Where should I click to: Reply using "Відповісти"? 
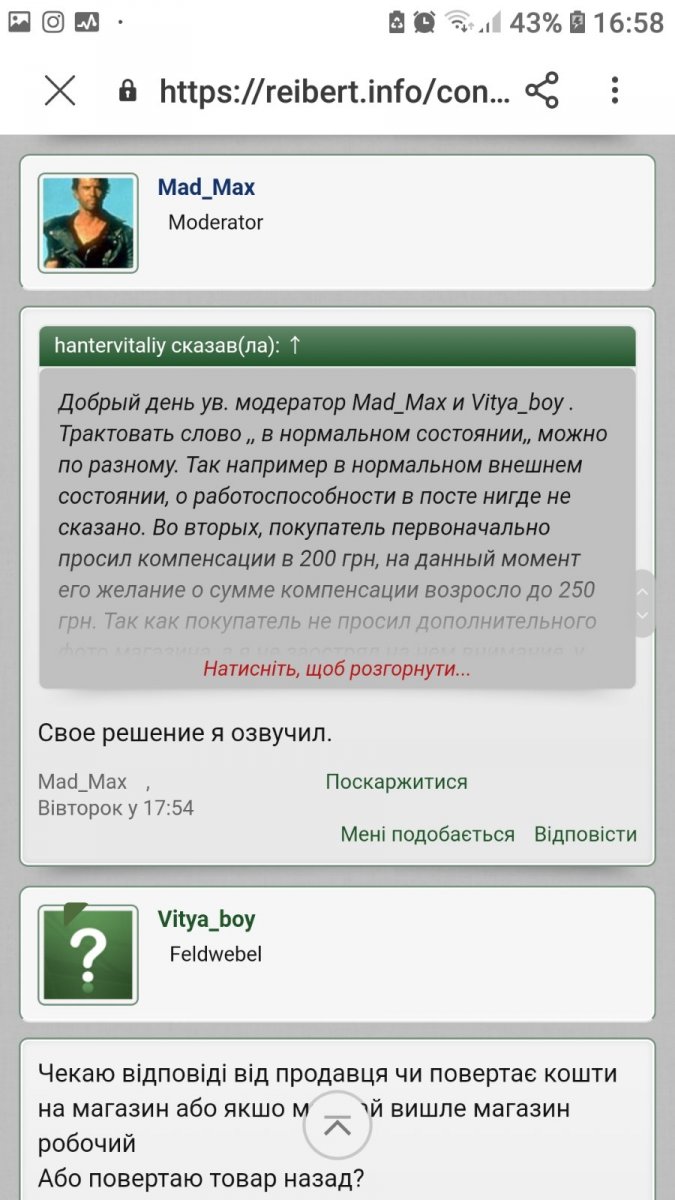(x=585, y=834)
